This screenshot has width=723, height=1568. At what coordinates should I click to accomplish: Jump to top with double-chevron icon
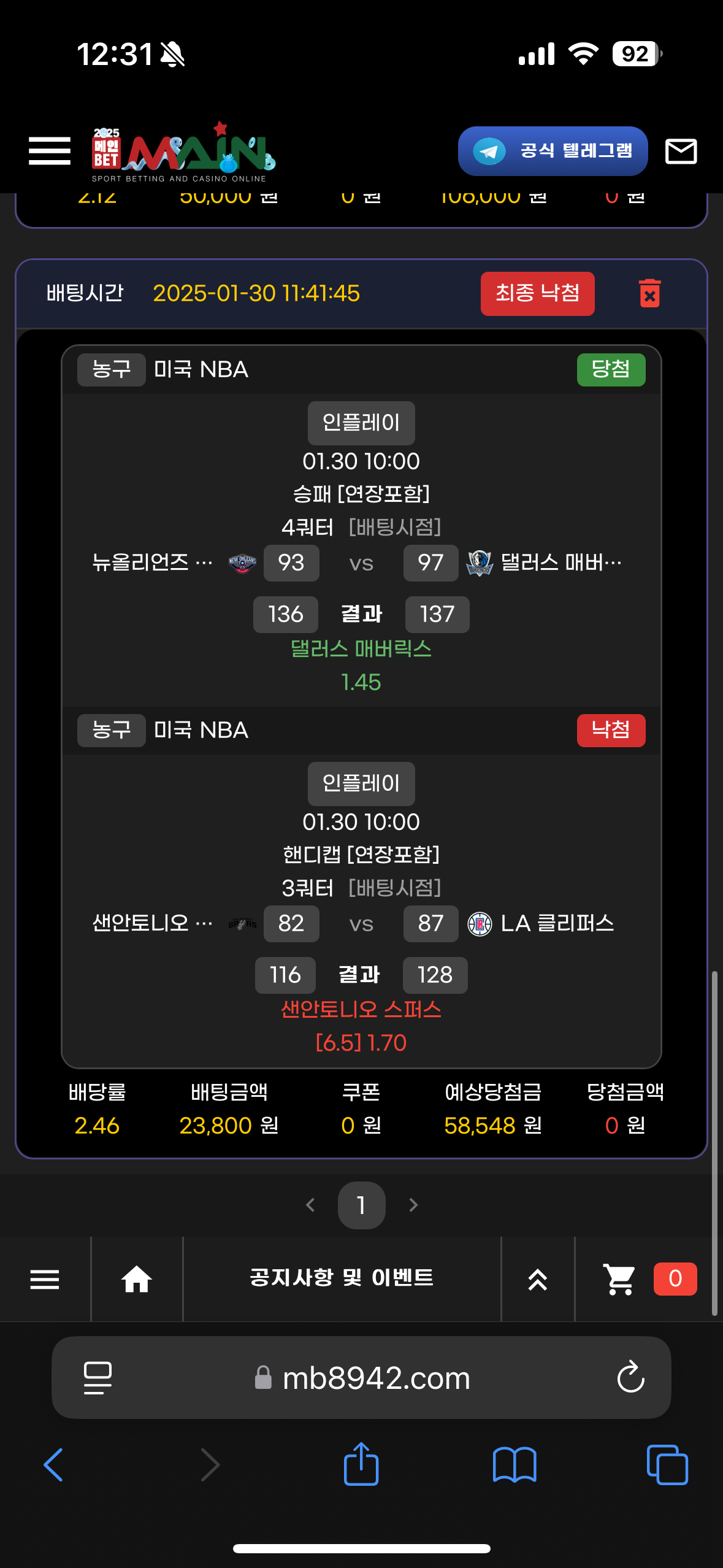pyautogui.click(x=537, y=1280)
